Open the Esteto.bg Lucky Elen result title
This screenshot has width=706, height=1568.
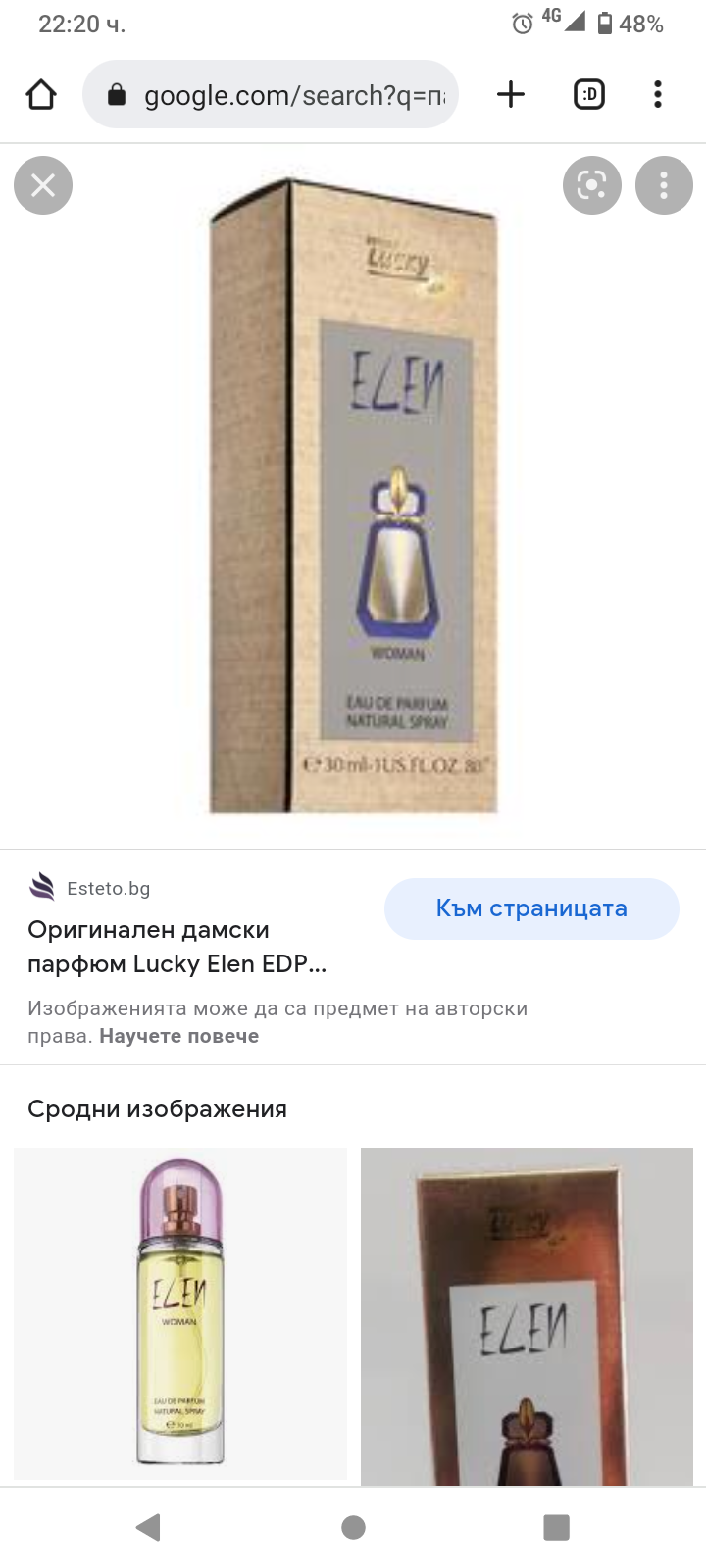176,947
